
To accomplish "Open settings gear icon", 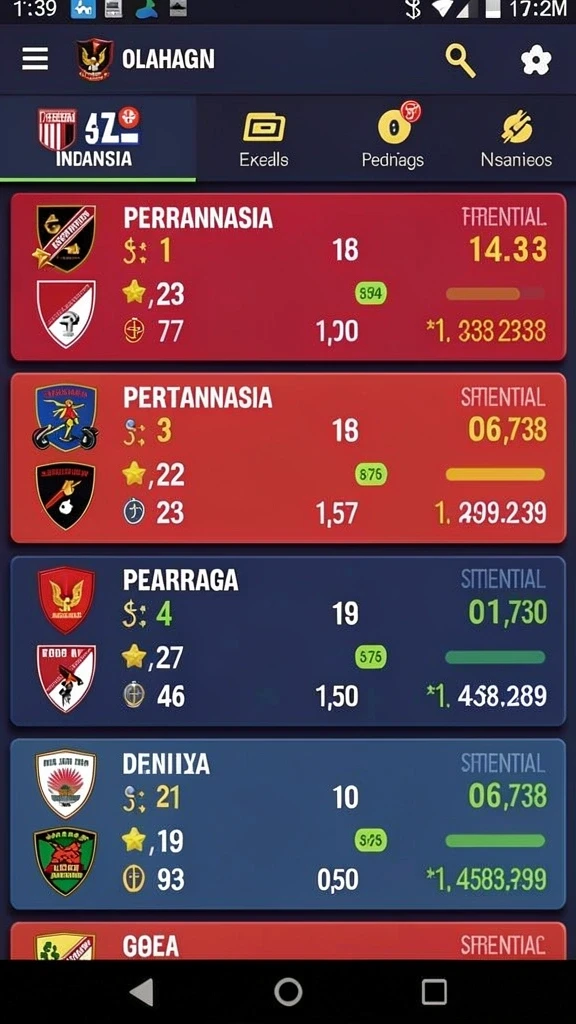I will coord(536,61).
